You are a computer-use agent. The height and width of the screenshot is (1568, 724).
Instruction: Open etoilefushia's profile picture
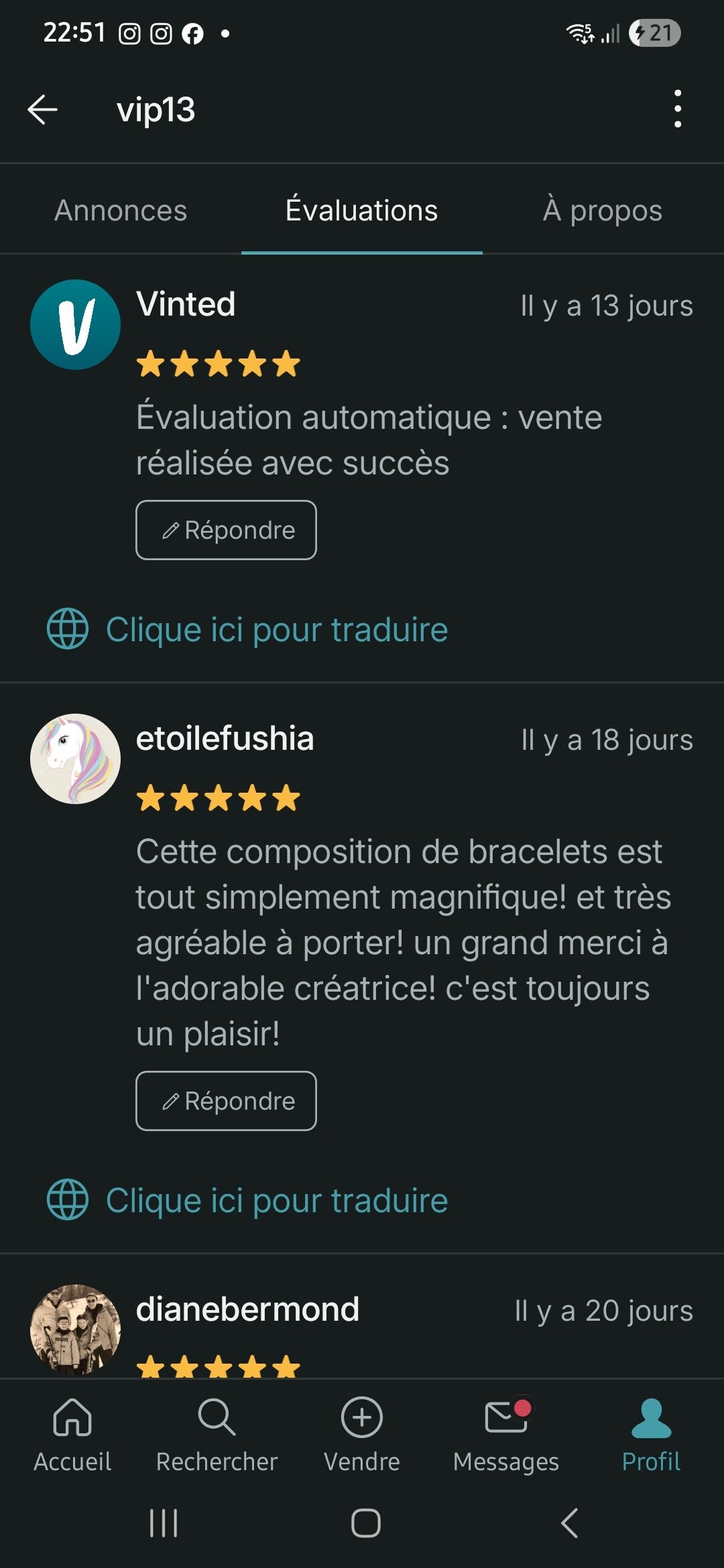tap(76, 759)
